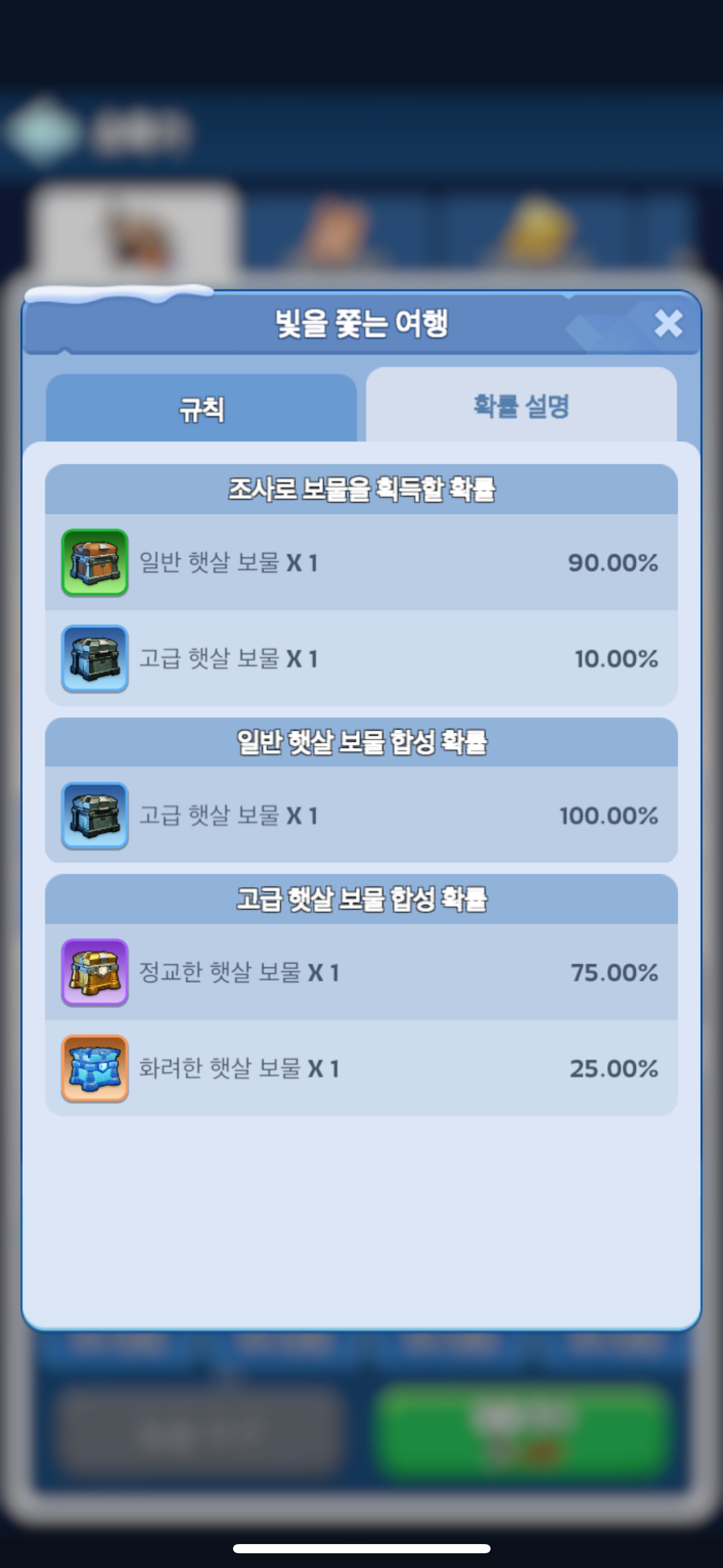The height and width of the screenshot is (1568, 723).
Task: Switch to the 규칙 tab
Action: 201,408
